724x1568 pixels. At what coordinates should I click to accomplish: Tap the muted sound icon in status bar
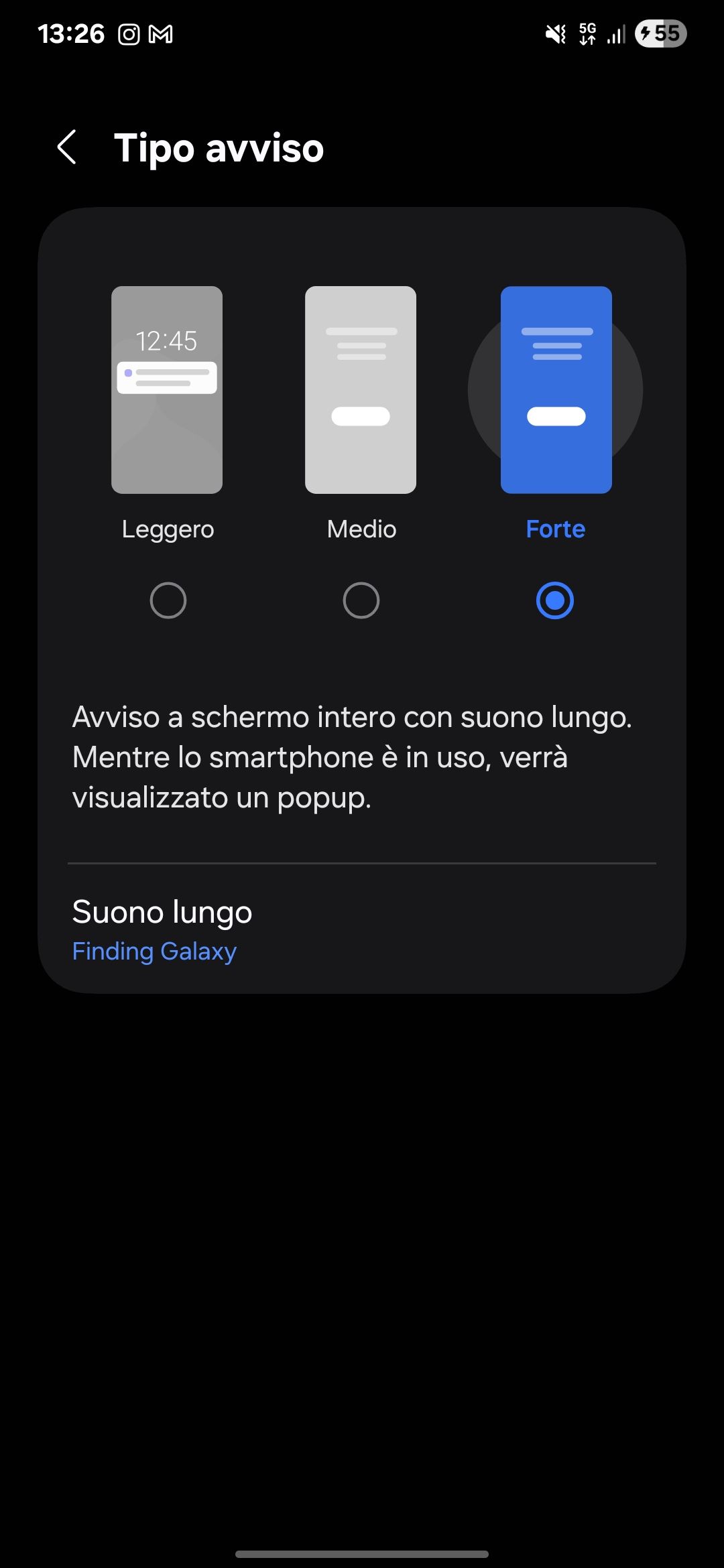point(555,35)
